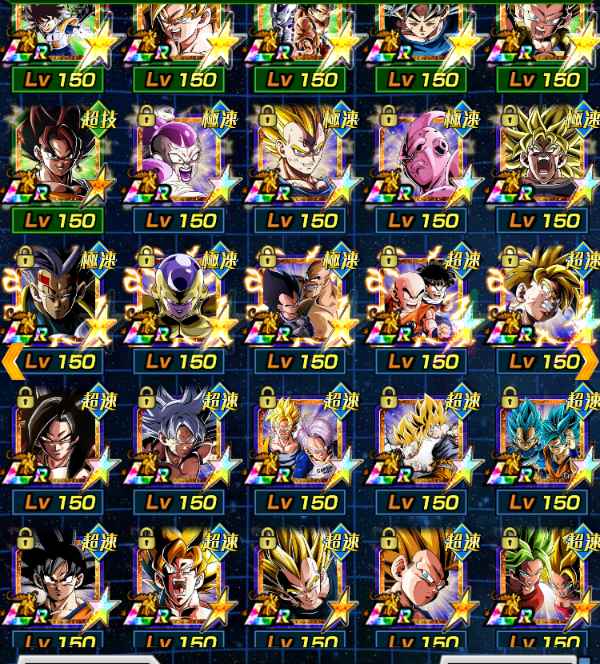
Task: Open the Krillin and Yamcha group card
Action: [424, 300]
